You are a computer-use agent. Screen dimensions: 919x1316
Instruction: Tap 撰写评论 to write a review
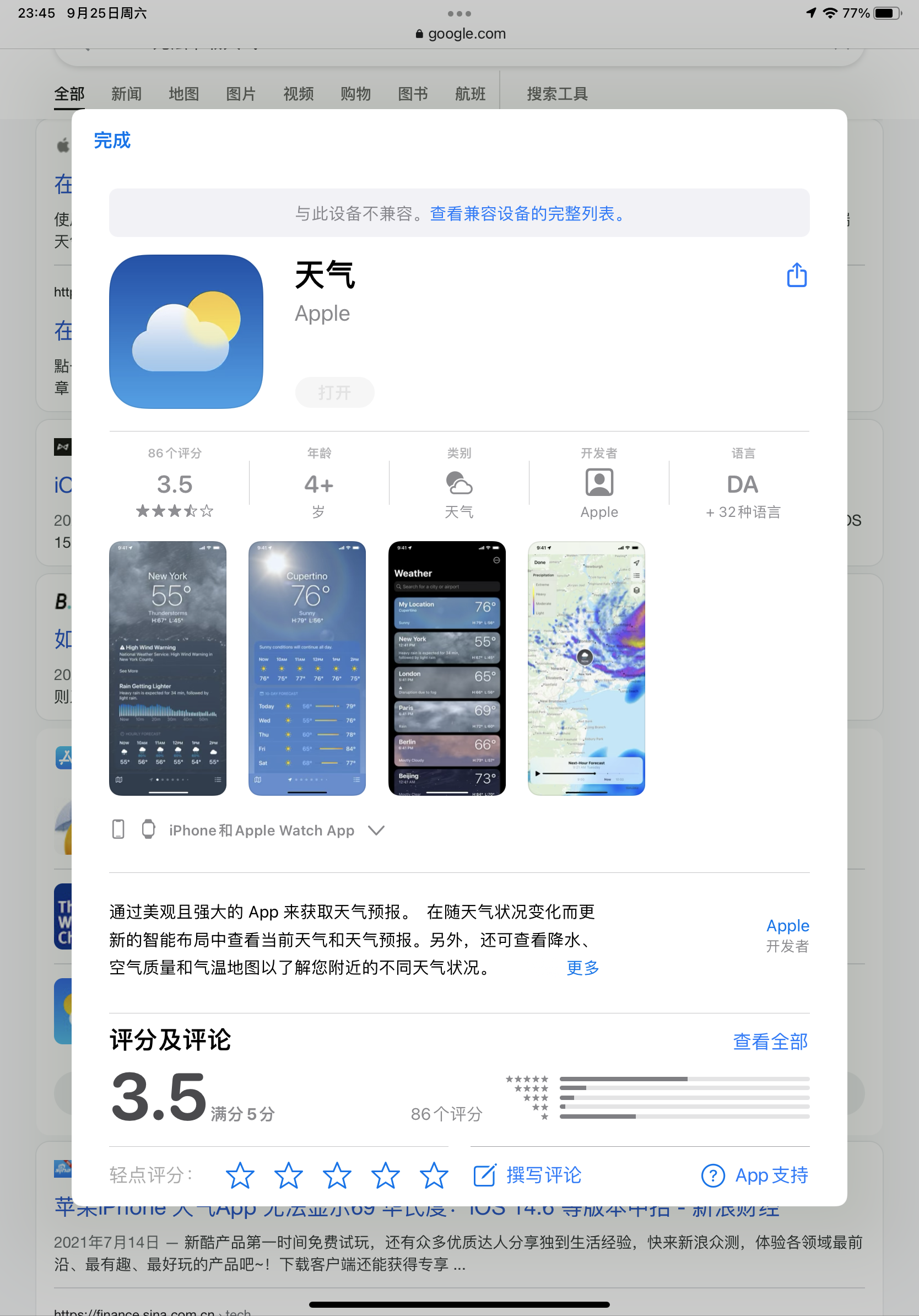pyautogui.click(x=528, y=1175)
